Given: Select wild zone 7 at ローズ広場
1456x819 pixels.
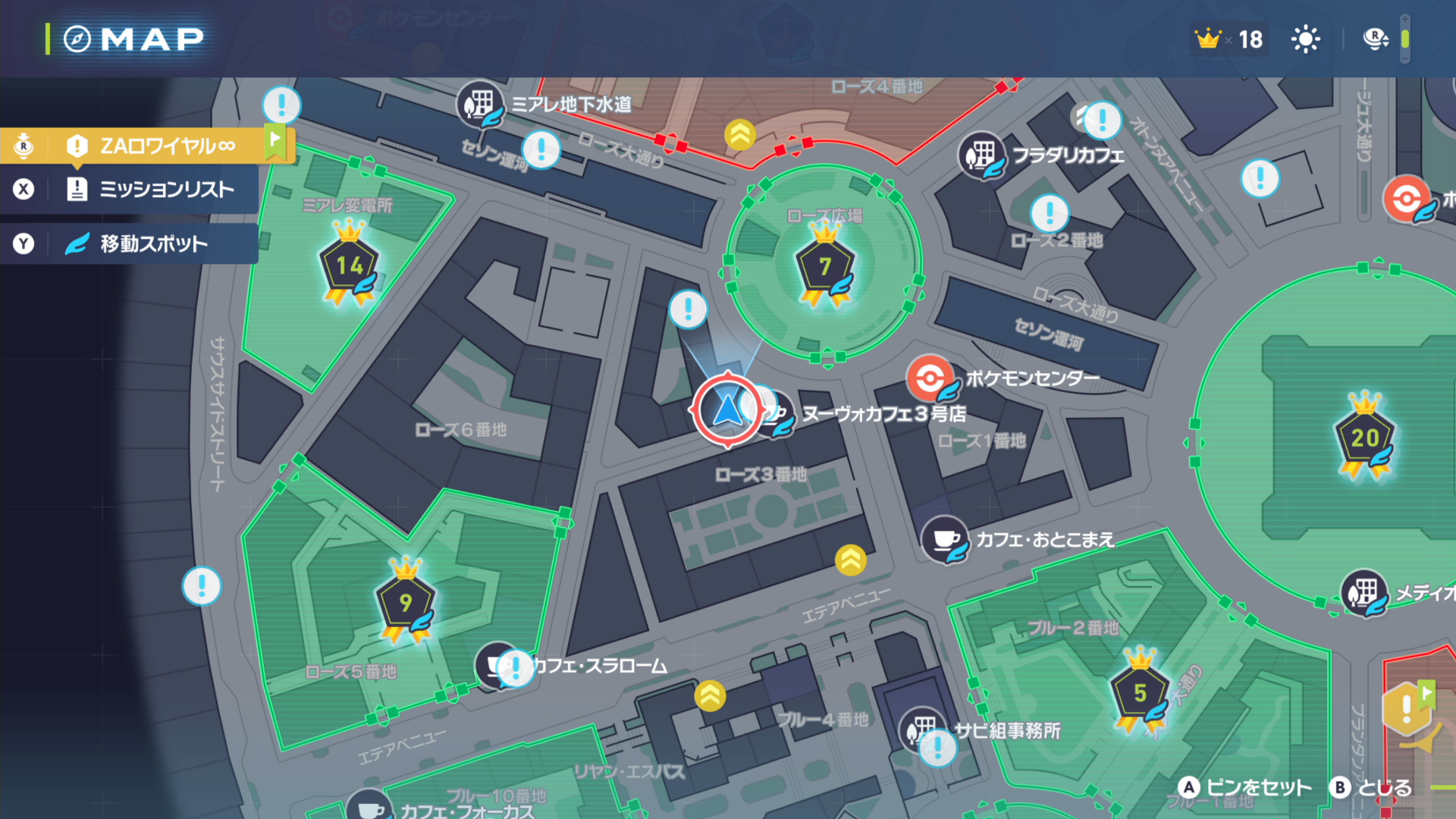Looking at the screenshot, I should [x=825, y=267].
